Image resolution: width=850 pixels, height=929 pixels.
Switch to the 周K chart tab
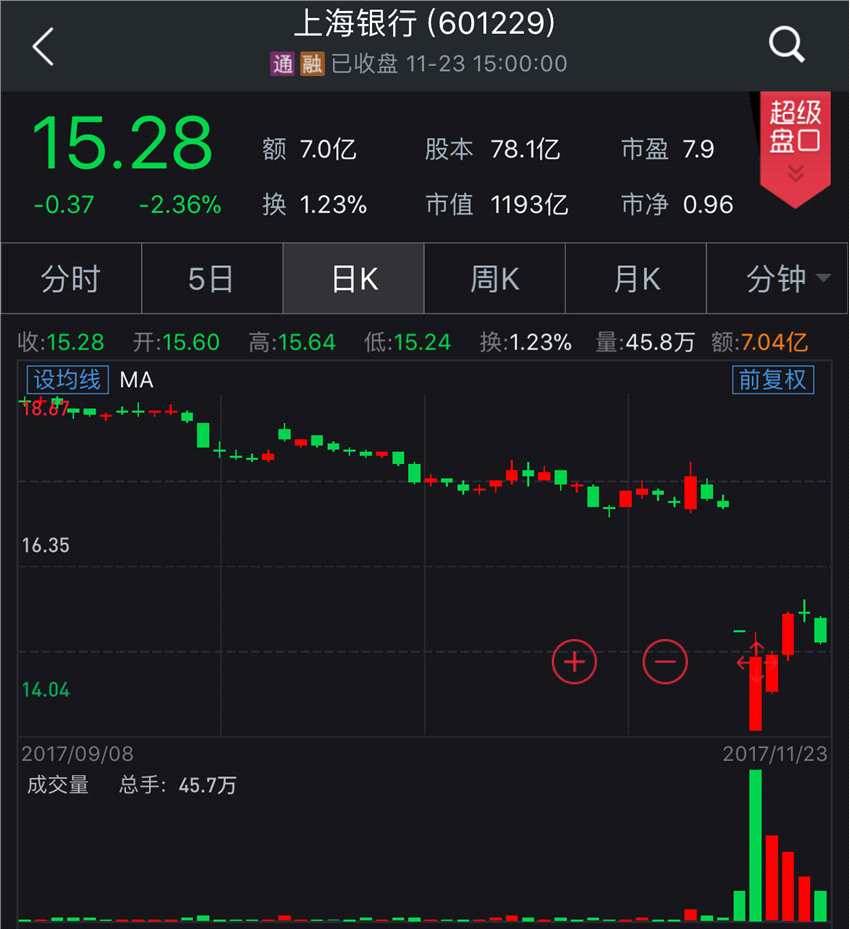[x=495, y=279]
